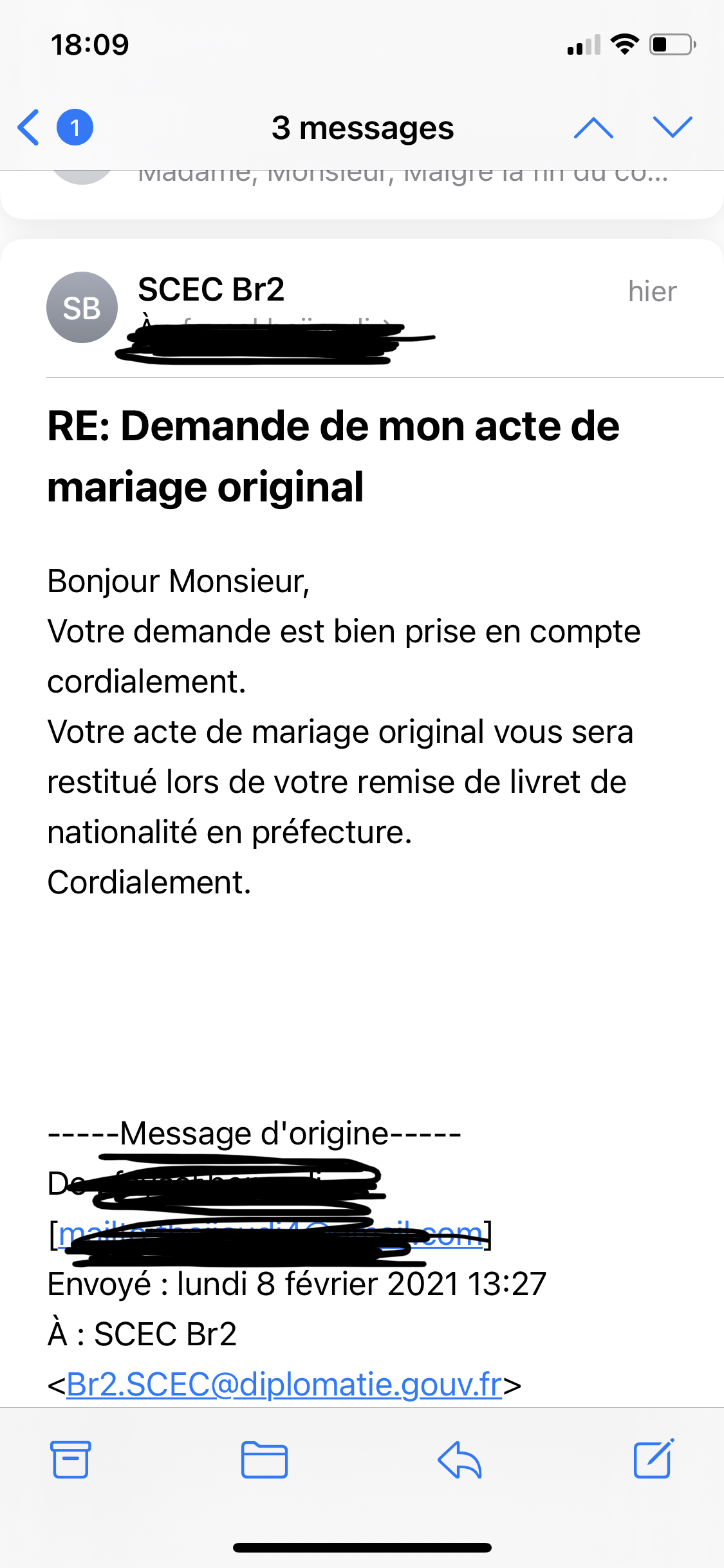Image resolution: width=724 pixels, height=1568 pixels.
Task: Jump to the previous message arrow
Action: (593, 127)
